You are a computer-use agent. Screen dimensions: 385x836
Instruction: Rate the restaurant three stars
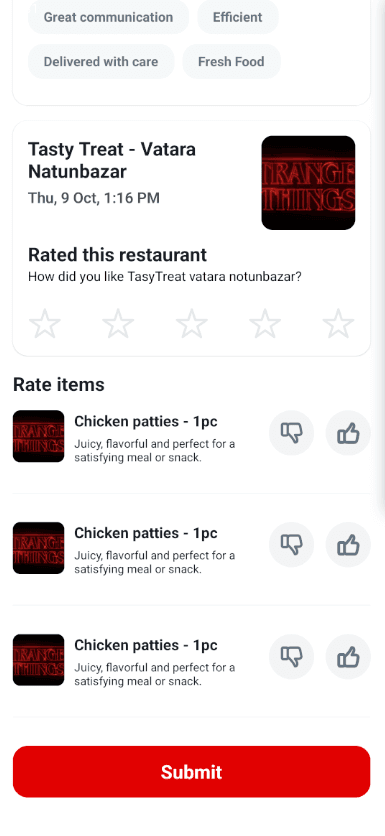point(191,323)
